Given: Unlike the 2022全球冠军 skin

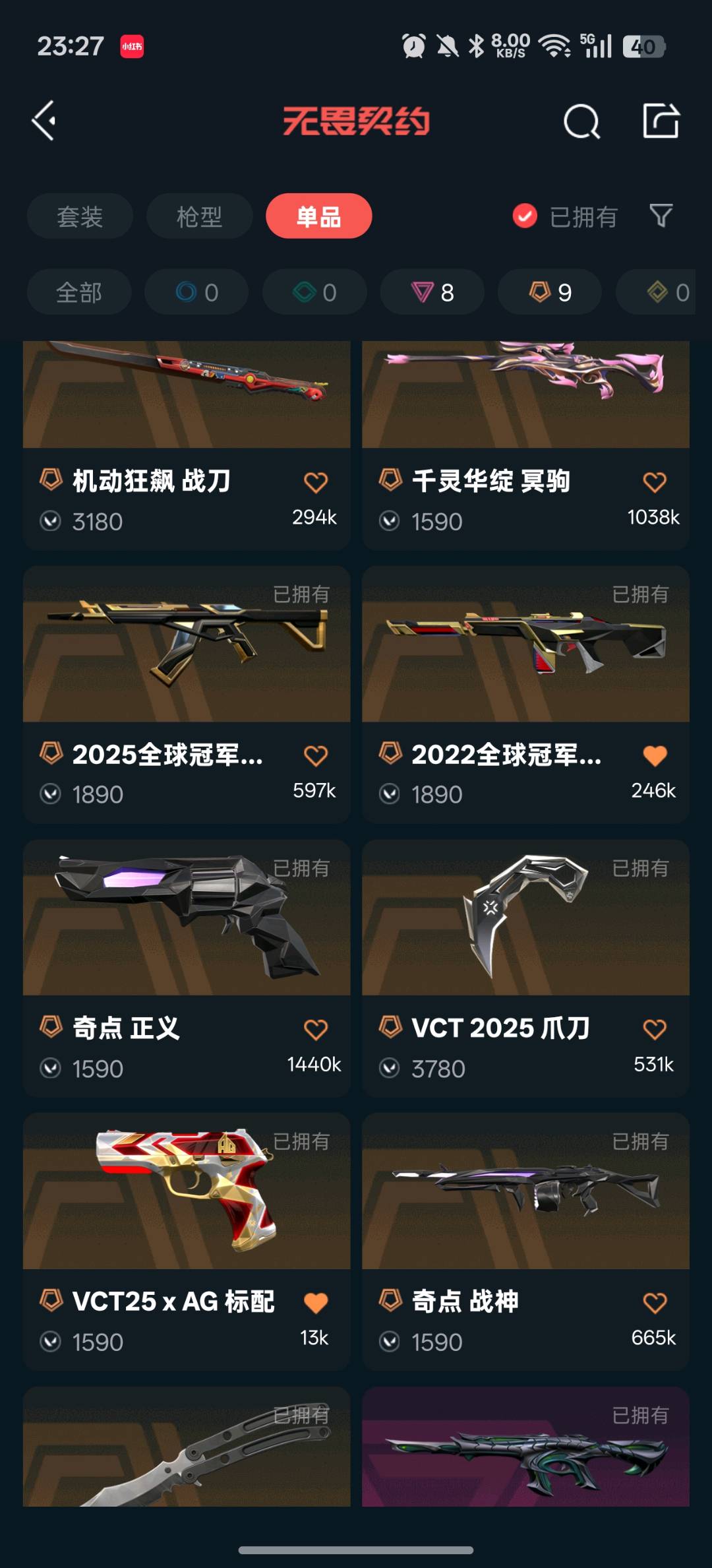Looking at the screenshot, I should pos(655,755).
